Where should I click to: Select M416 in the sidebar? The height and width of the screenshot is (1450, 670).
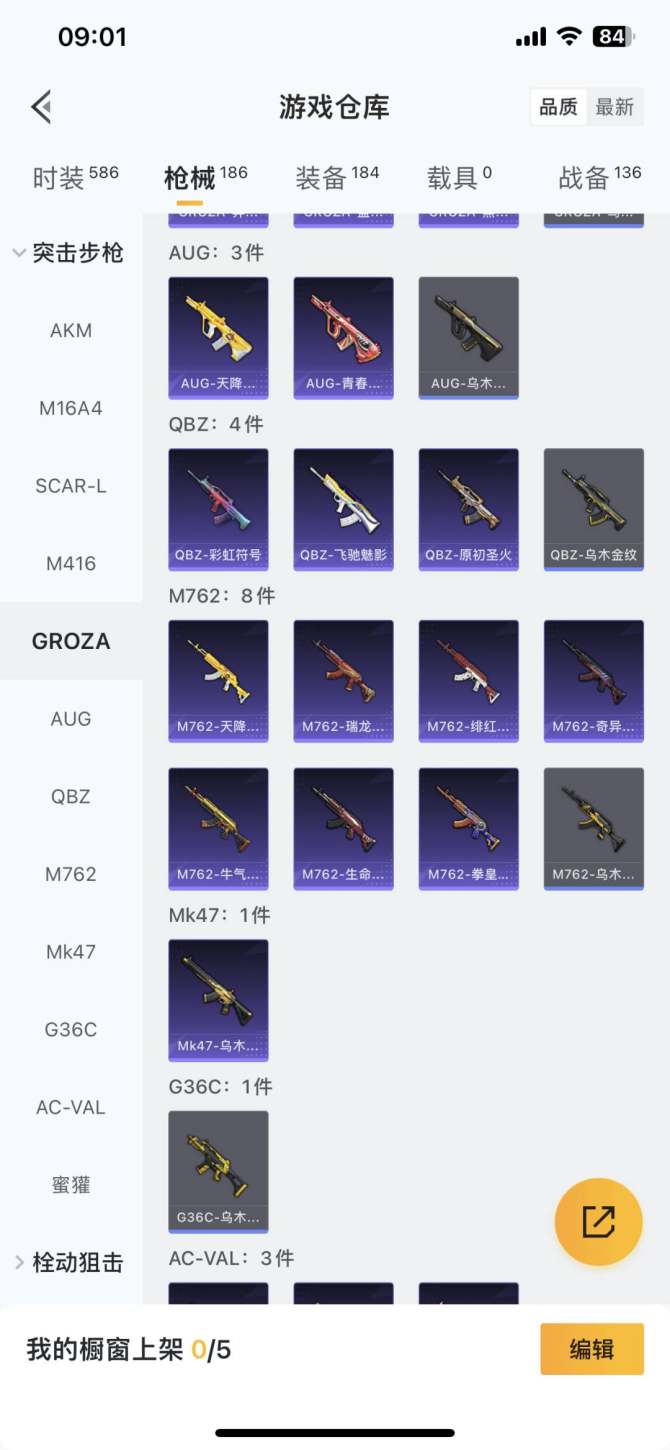(x=71, y=564)
